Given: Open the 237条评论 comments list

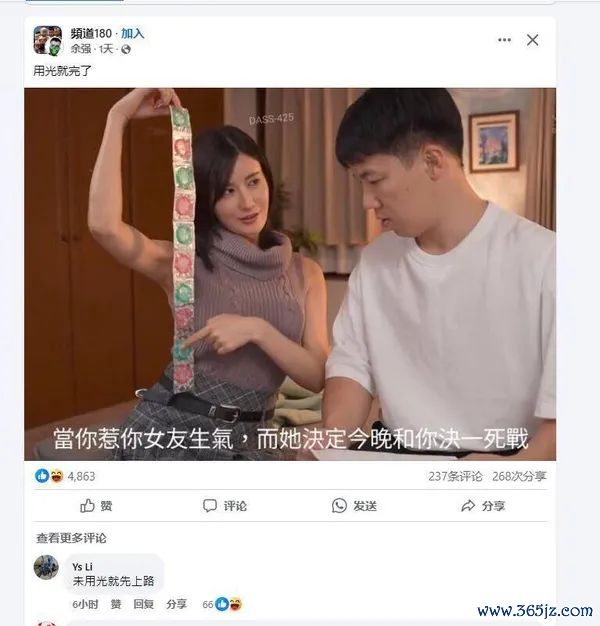Looking at the screenshot, I should pos(455,476).
